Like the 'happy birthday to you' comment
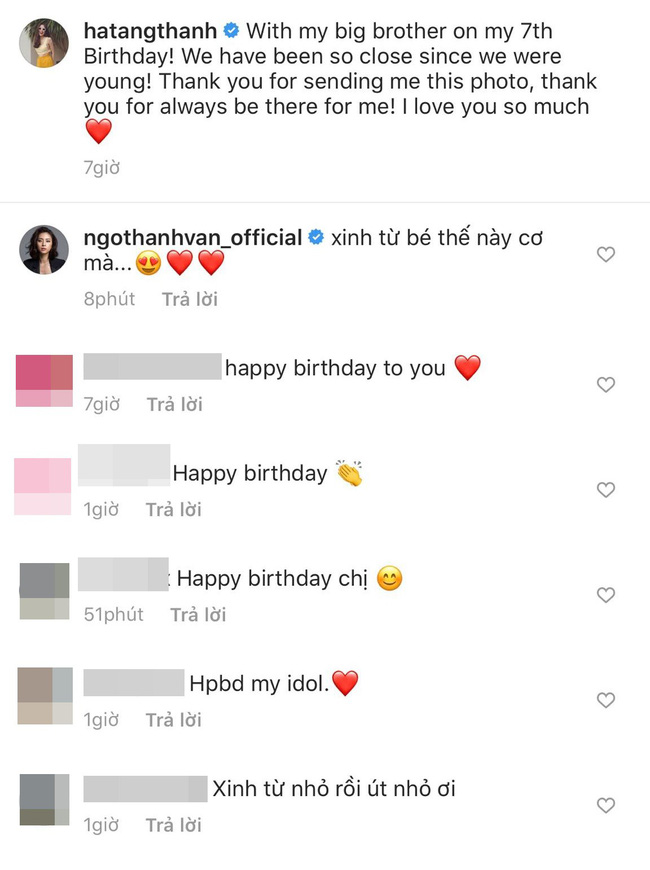This screenshot has width=650, height=870. click(605, 385)
